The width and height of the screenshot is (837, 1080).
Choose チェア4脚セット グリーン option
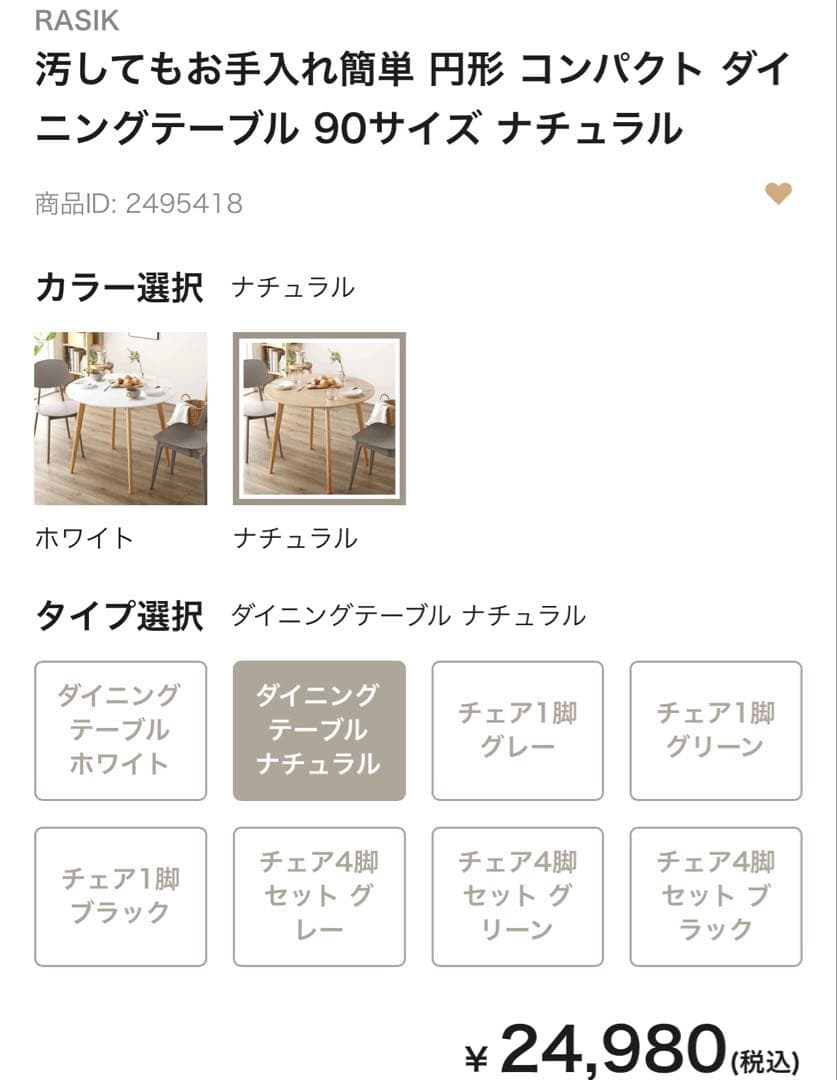517,896
